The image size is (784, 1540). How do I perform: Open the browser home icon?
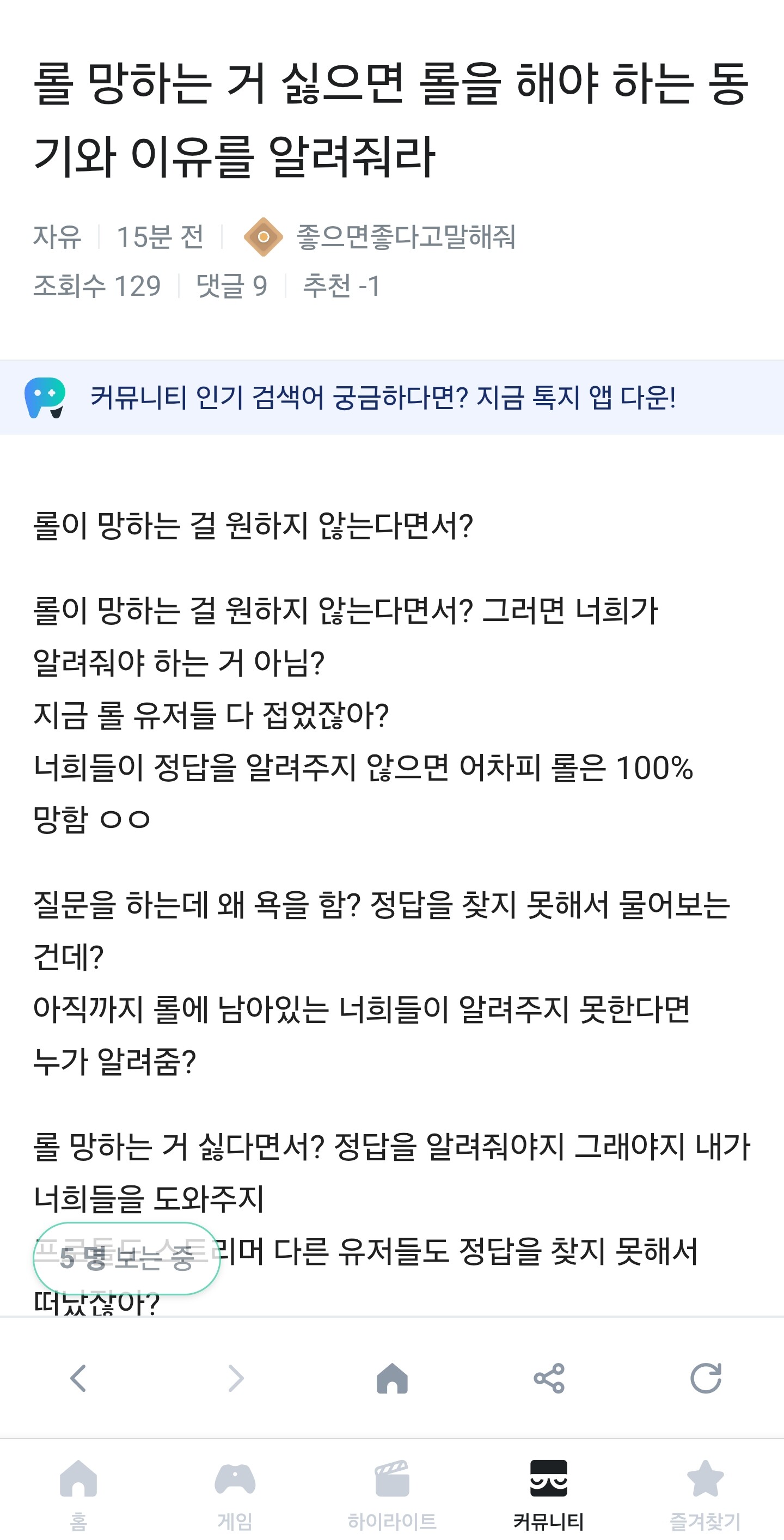[392, 1379]
